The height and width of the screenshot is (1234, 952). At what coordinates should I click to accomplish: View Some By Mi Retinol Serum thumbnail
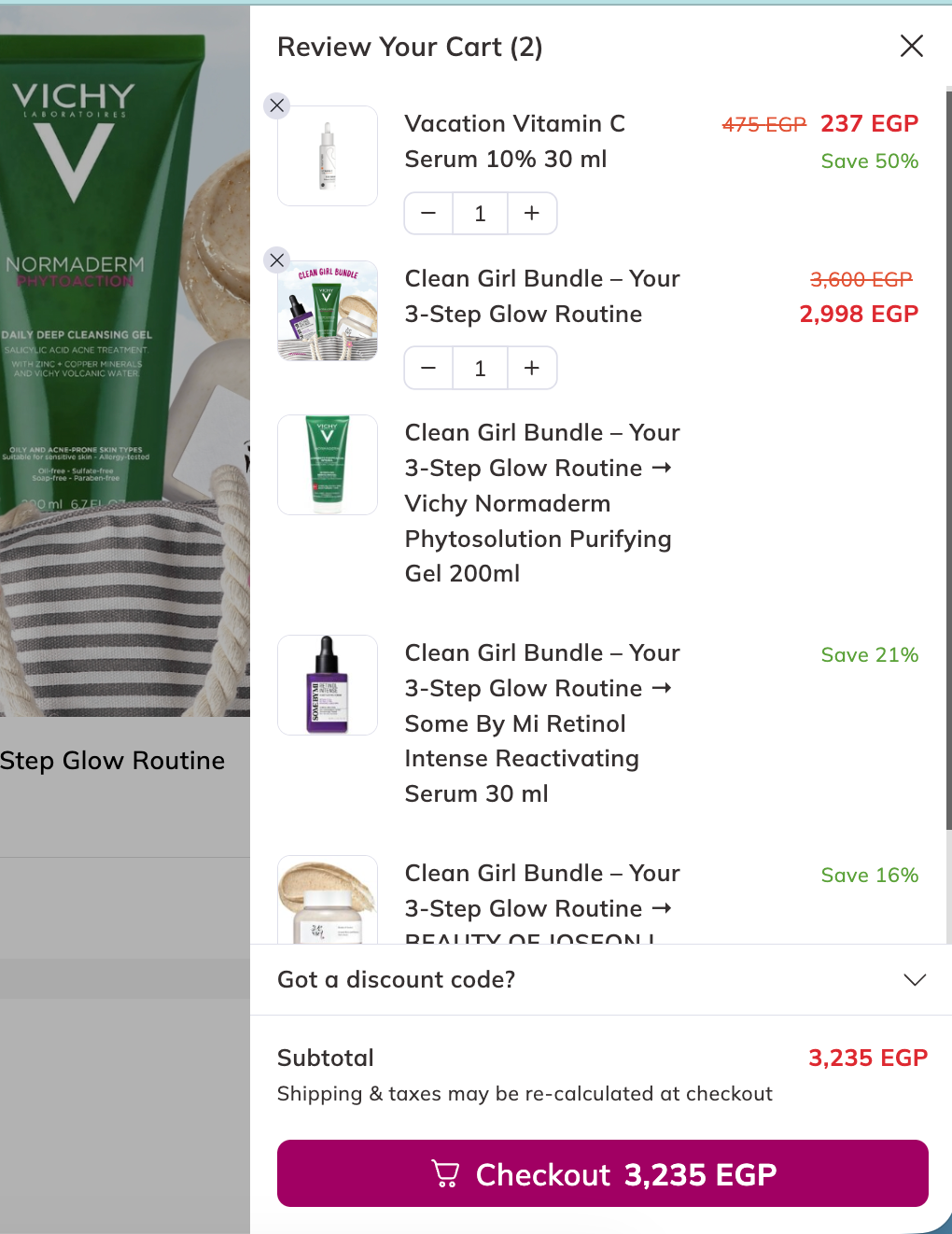click(x=328, y=685)
